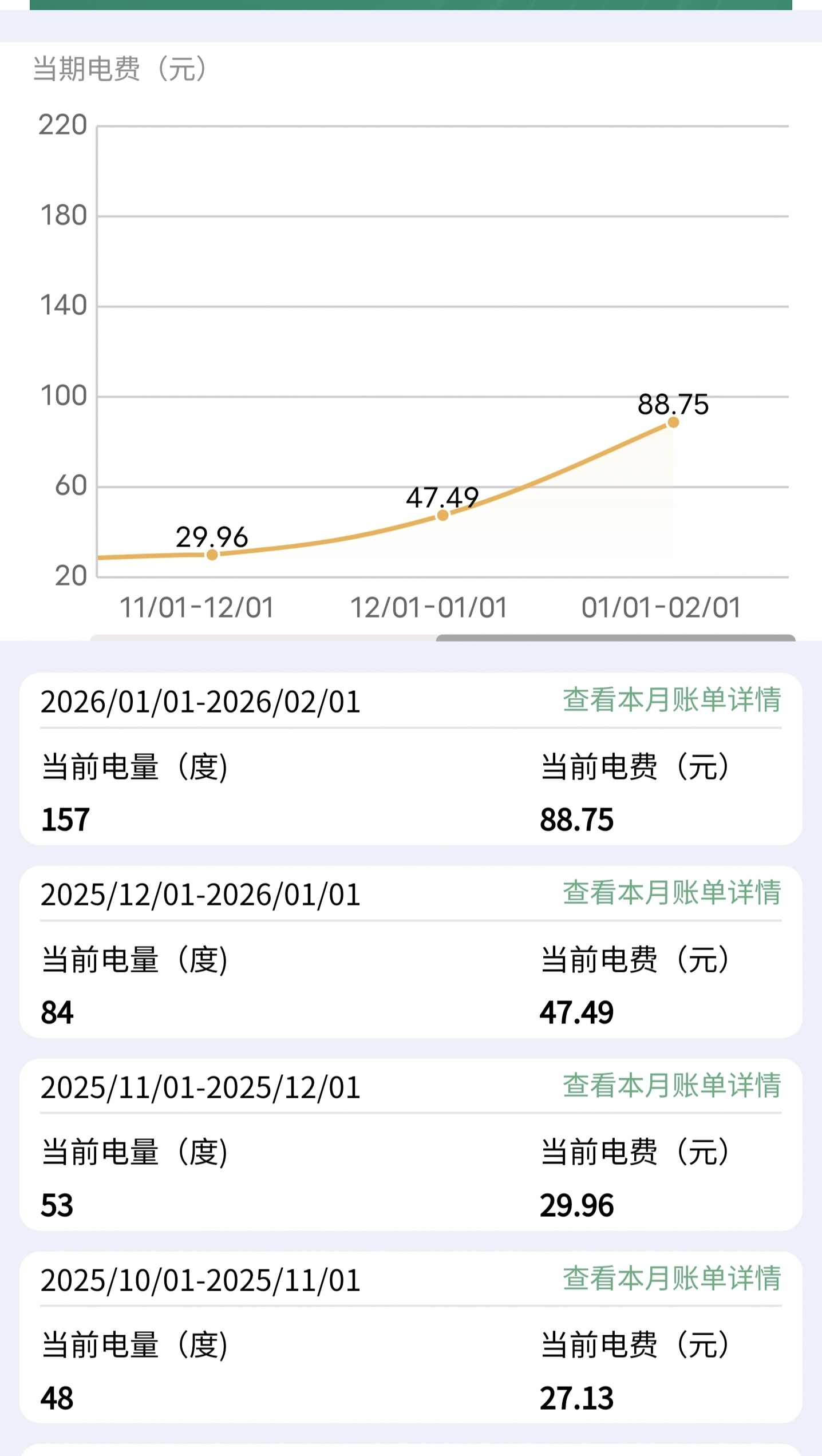
Task: Select the 47.49 point on the chart
Action: pos(442,516)
